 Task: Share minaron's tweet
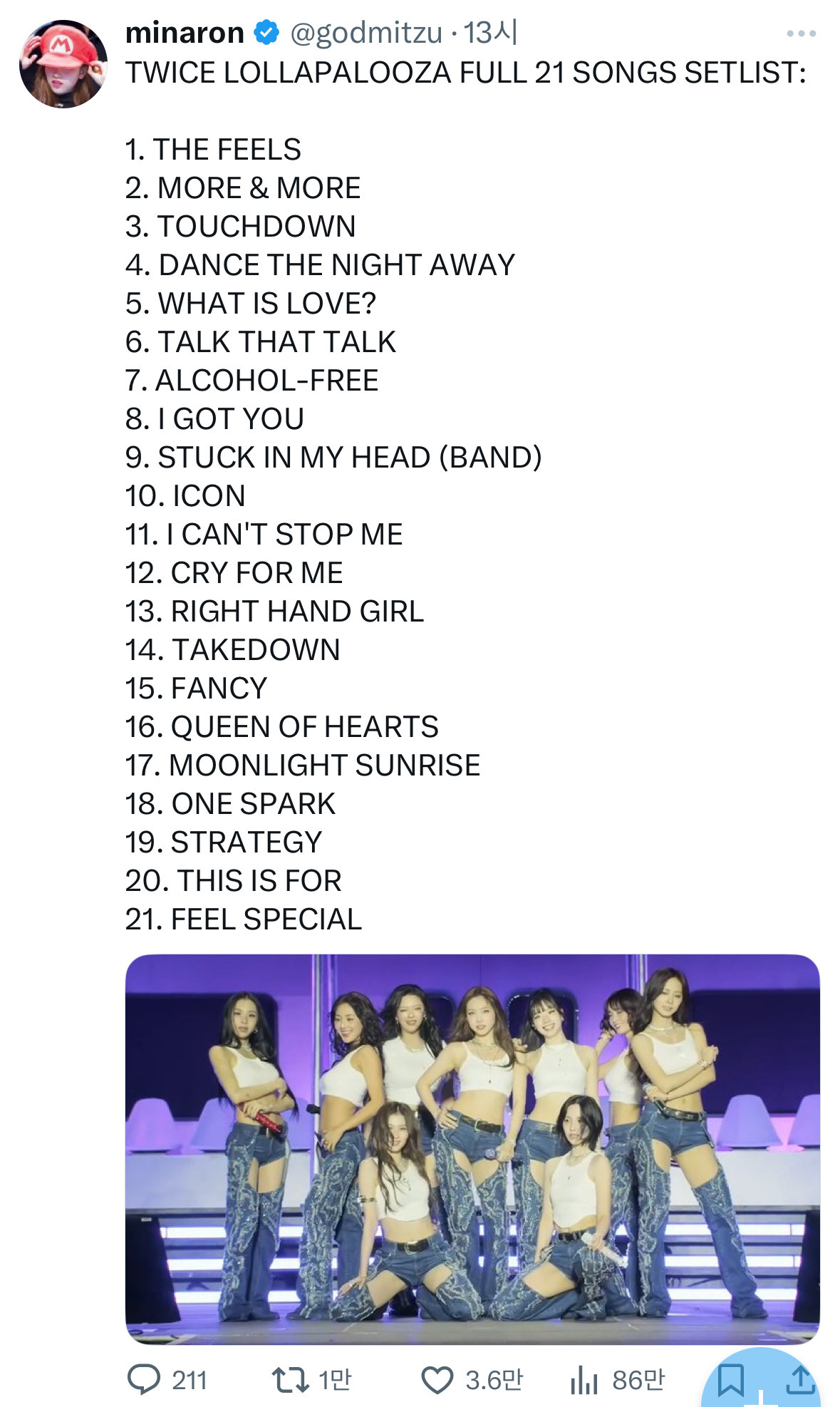point(800,1380)
